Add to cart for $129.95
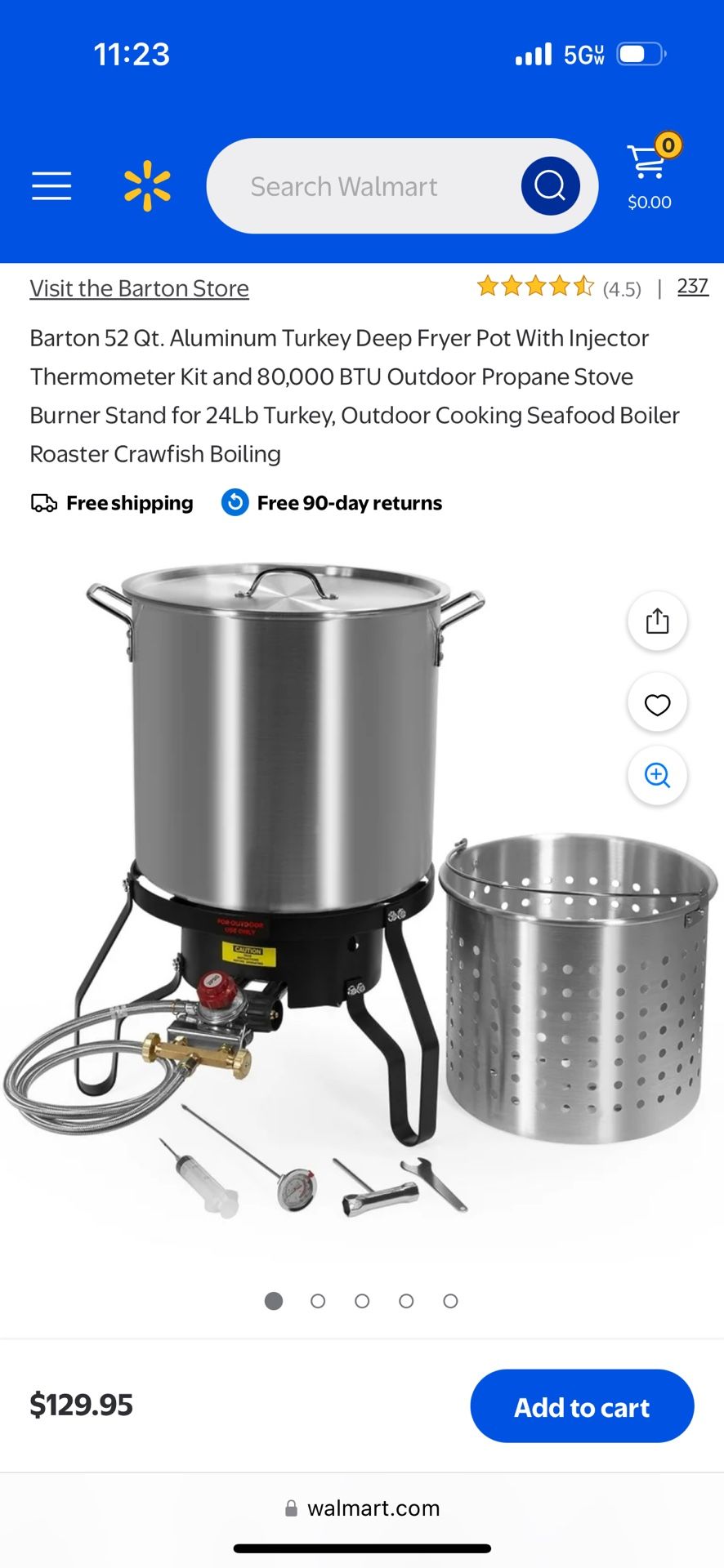The image size is (724, 1568). (582, 1407)
